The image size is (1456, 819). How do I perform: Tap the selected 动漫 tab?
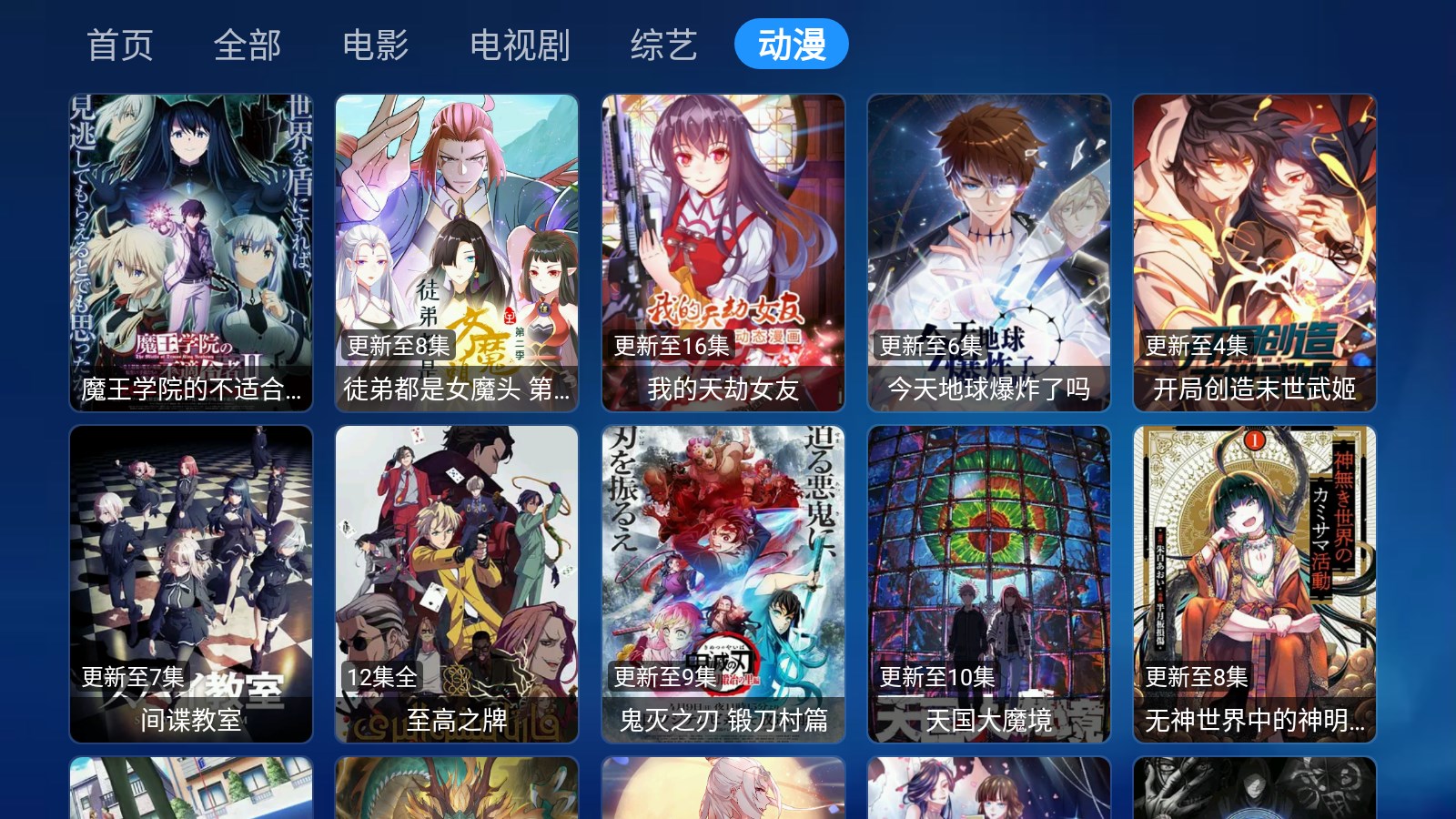pyautogui.click(x=791, y=45)
